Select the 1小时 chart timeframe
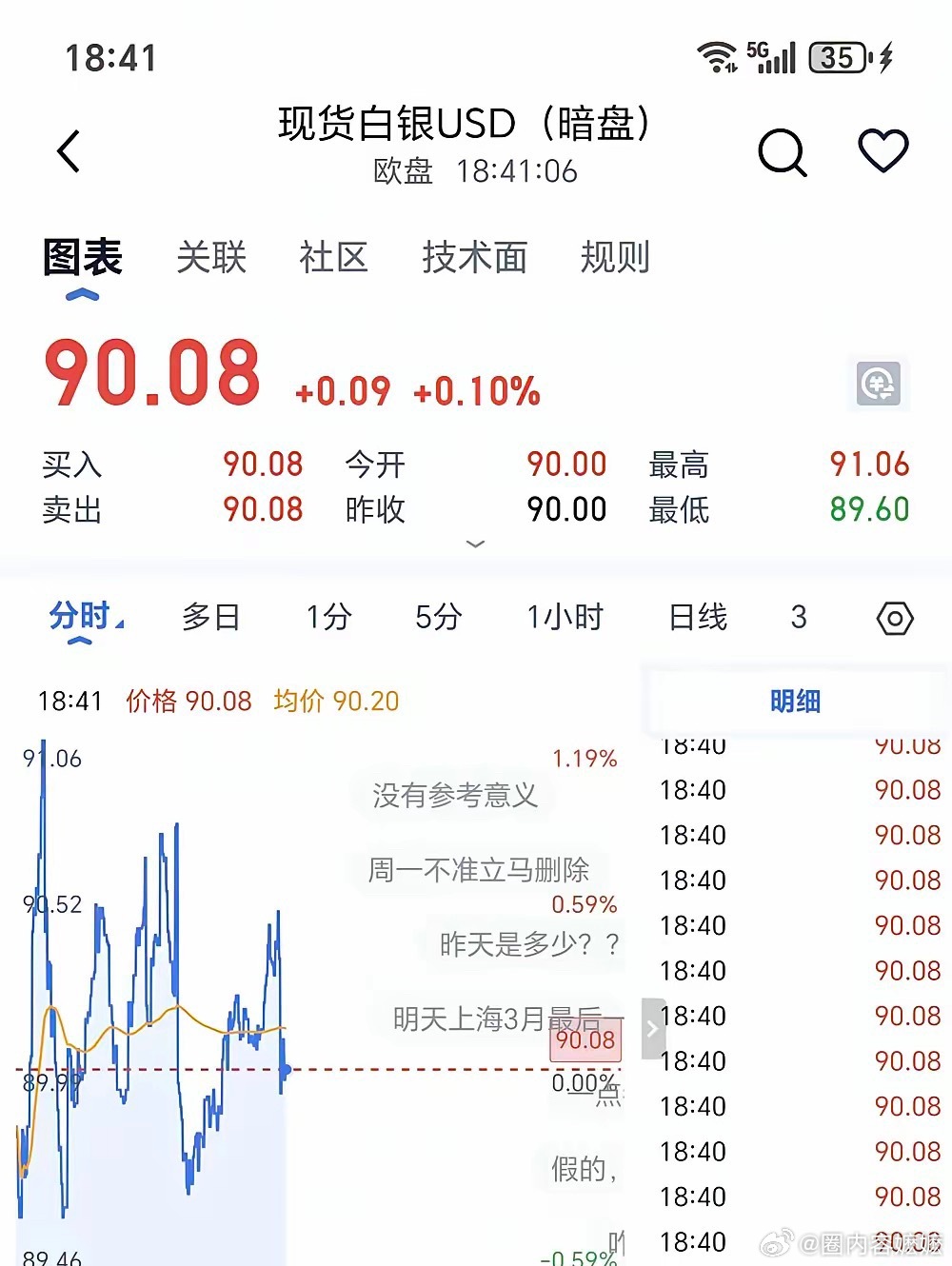Screen dimensions: 952x1266 (x=565, y=618)
